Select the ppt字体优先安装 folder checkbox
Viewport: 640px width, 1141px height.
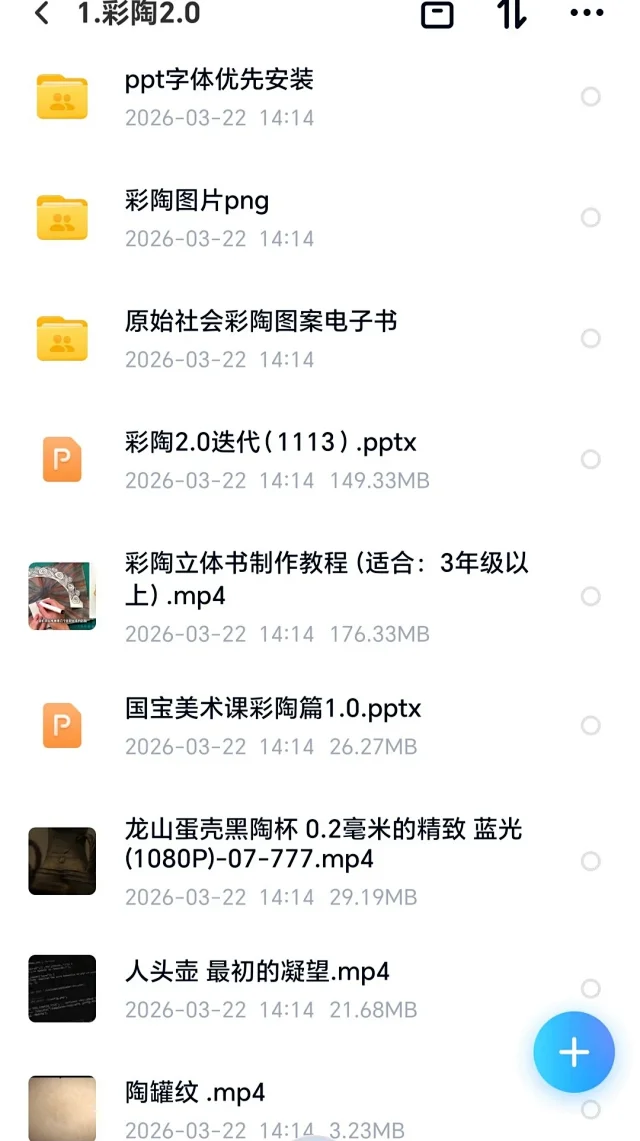click(x=591, y=97)
